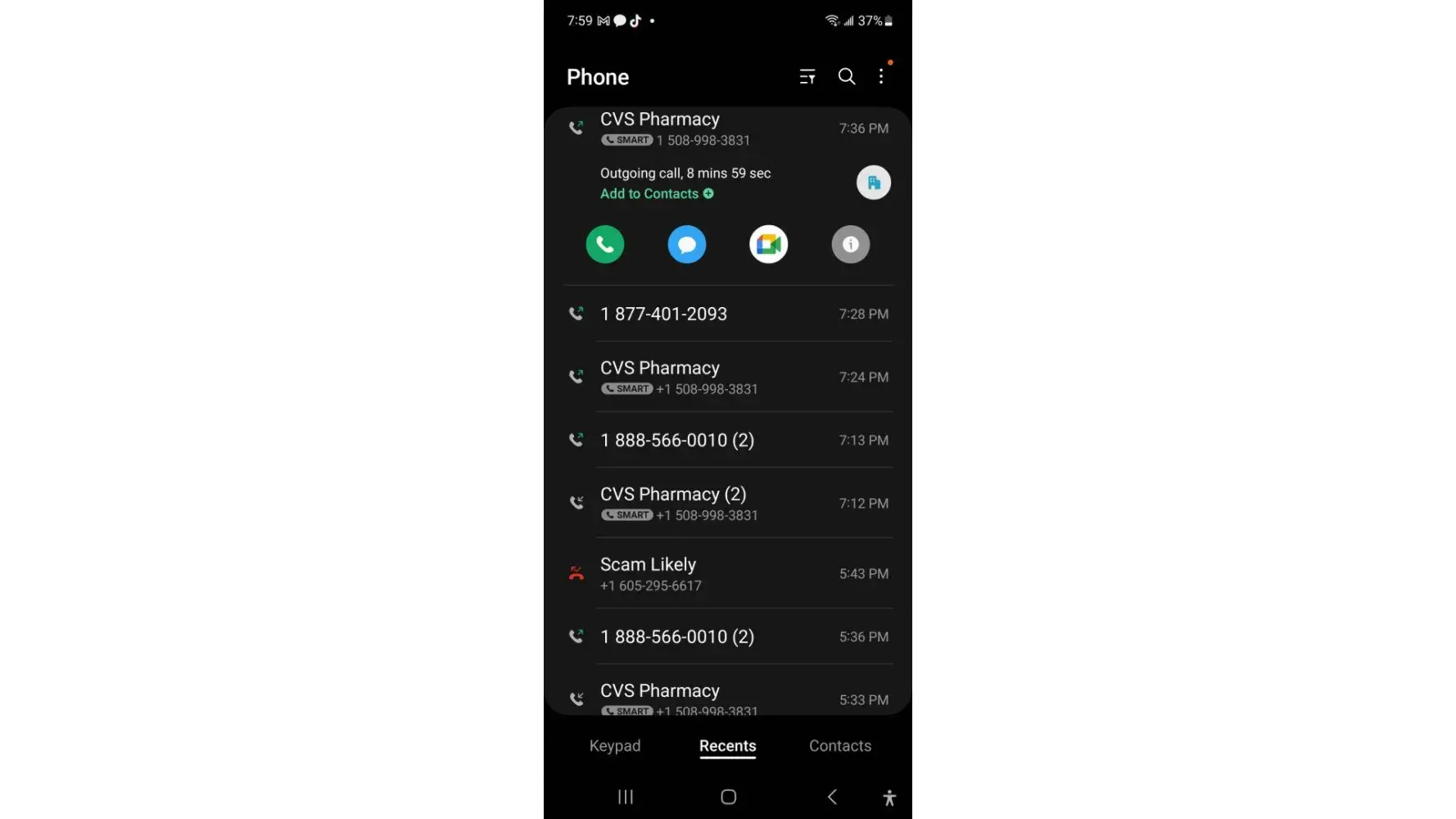1456x819 pixels.
Task: Switch to the Keypad tab
Action: tap(615, 746)
